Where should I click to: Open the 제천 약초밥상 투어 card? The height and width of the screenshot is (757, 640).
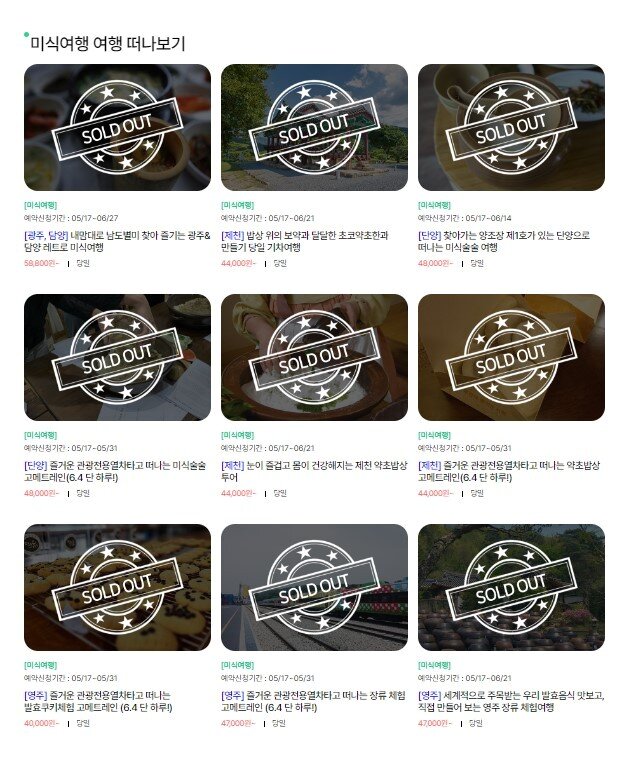coord(314,357)
